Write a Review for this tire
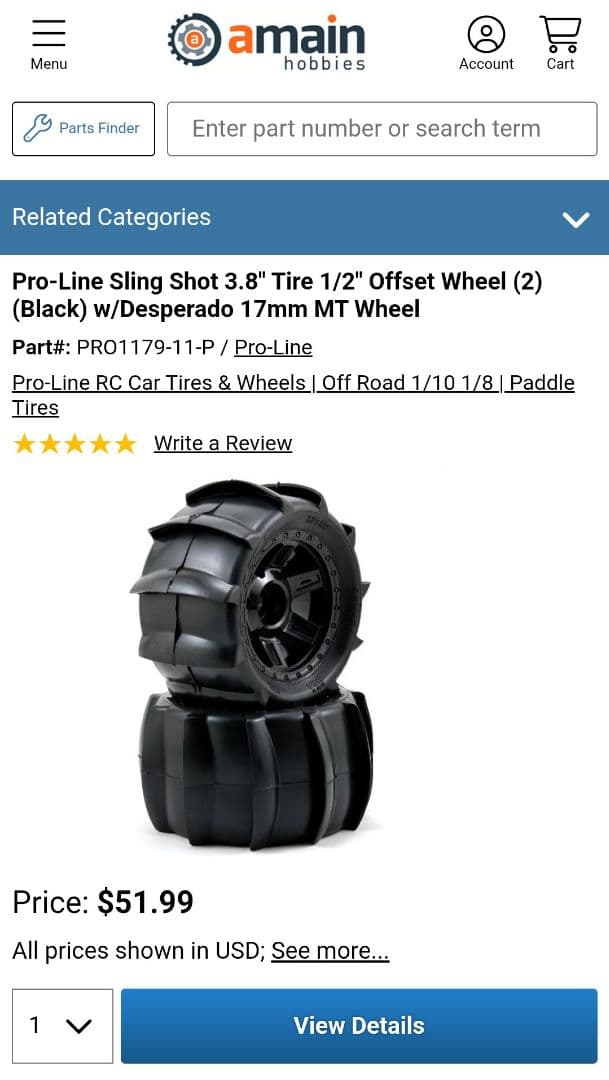609x1080 pixels. [x=222, y=444]
